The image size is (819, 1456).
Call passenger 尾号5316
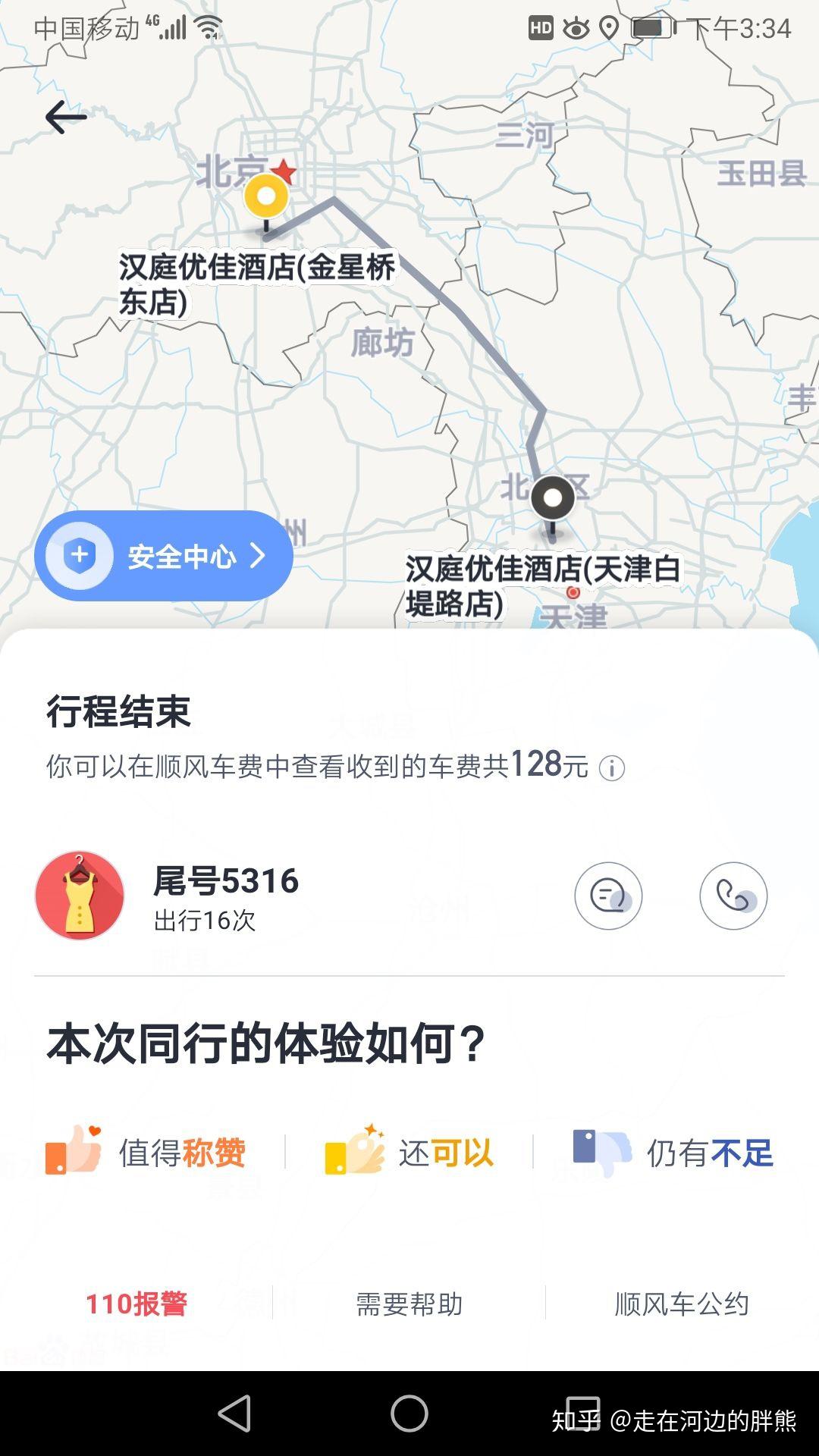point(733,896)
